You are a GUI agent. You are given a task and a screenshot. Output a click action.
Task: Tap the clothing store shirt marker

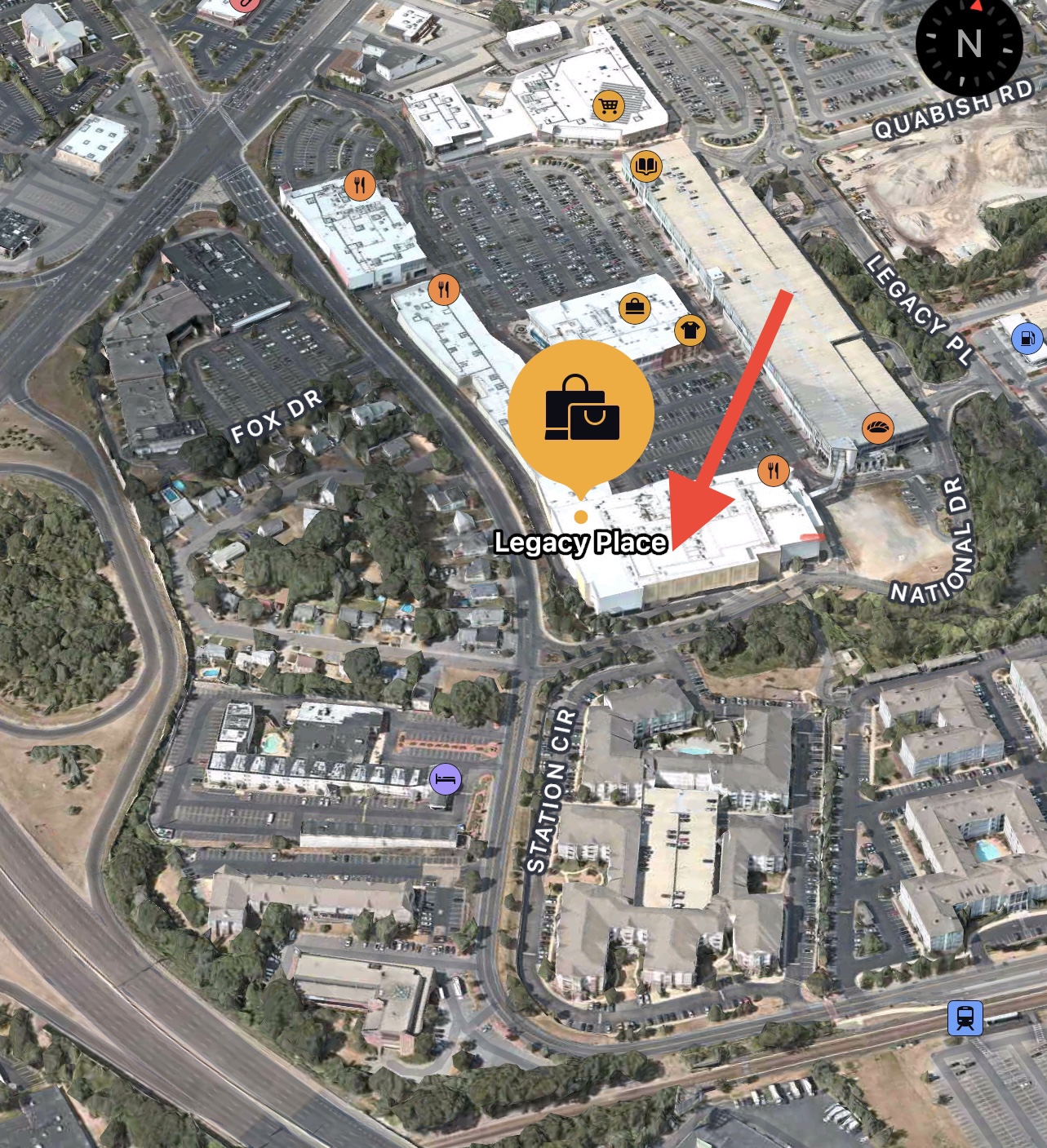pos(690,330)
